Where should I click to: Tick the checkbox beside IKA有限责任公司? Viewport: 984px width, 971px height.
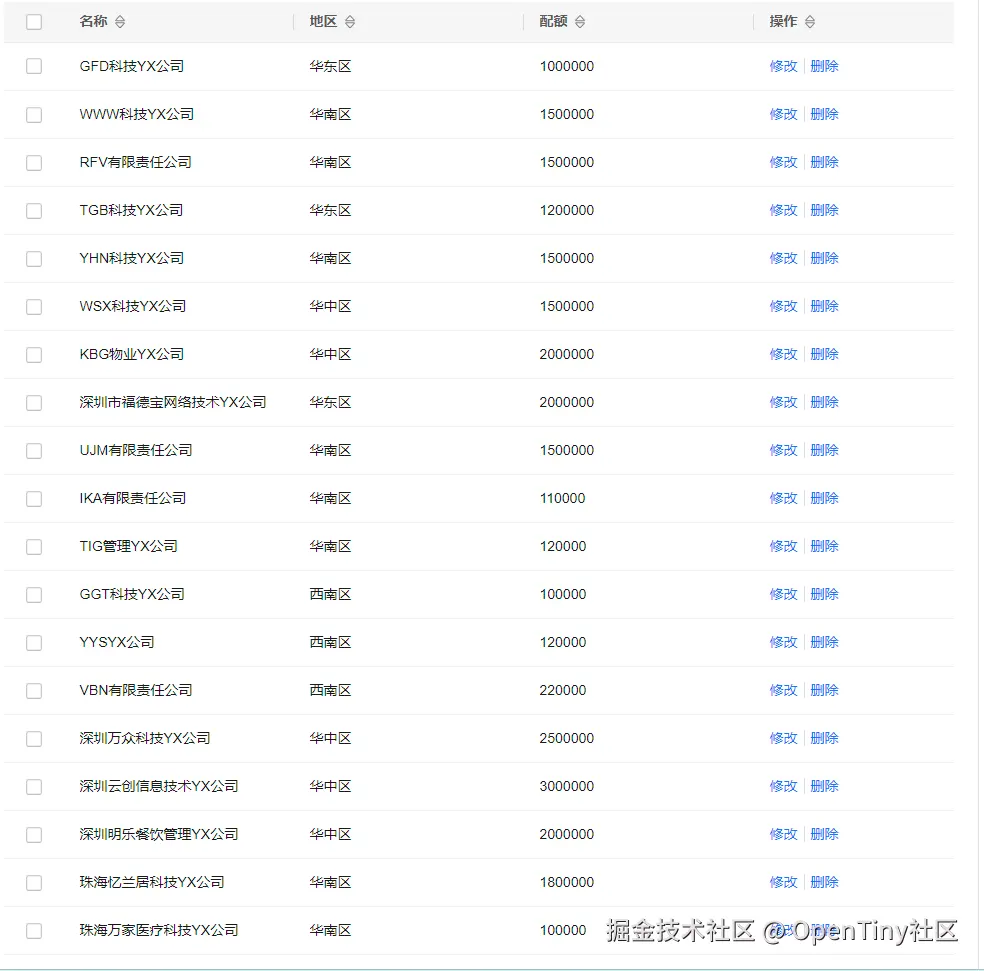tap(34, 498)
